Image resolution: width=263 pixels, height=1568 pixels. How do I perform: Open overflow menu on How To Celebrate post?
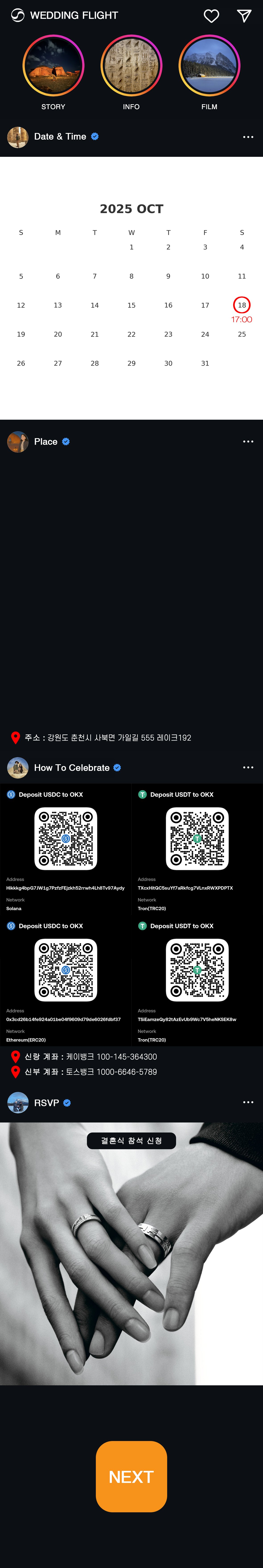(x=248, y=768)
